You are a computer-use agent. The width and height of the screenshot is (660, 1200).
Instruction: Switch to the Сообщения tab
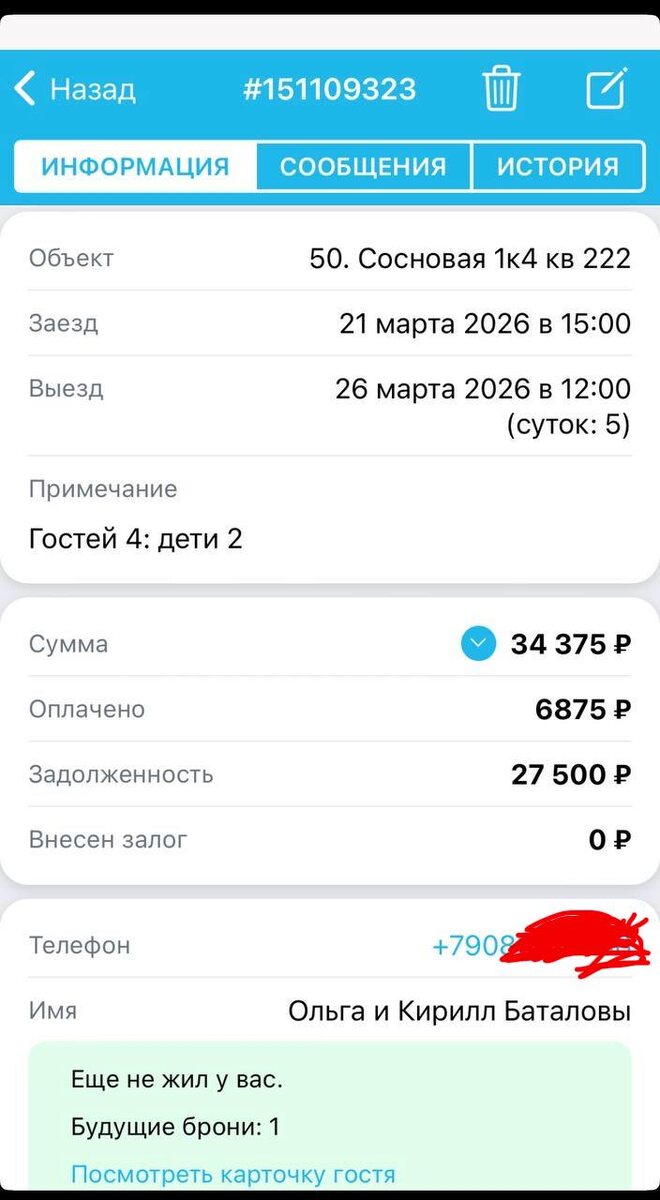363,166
